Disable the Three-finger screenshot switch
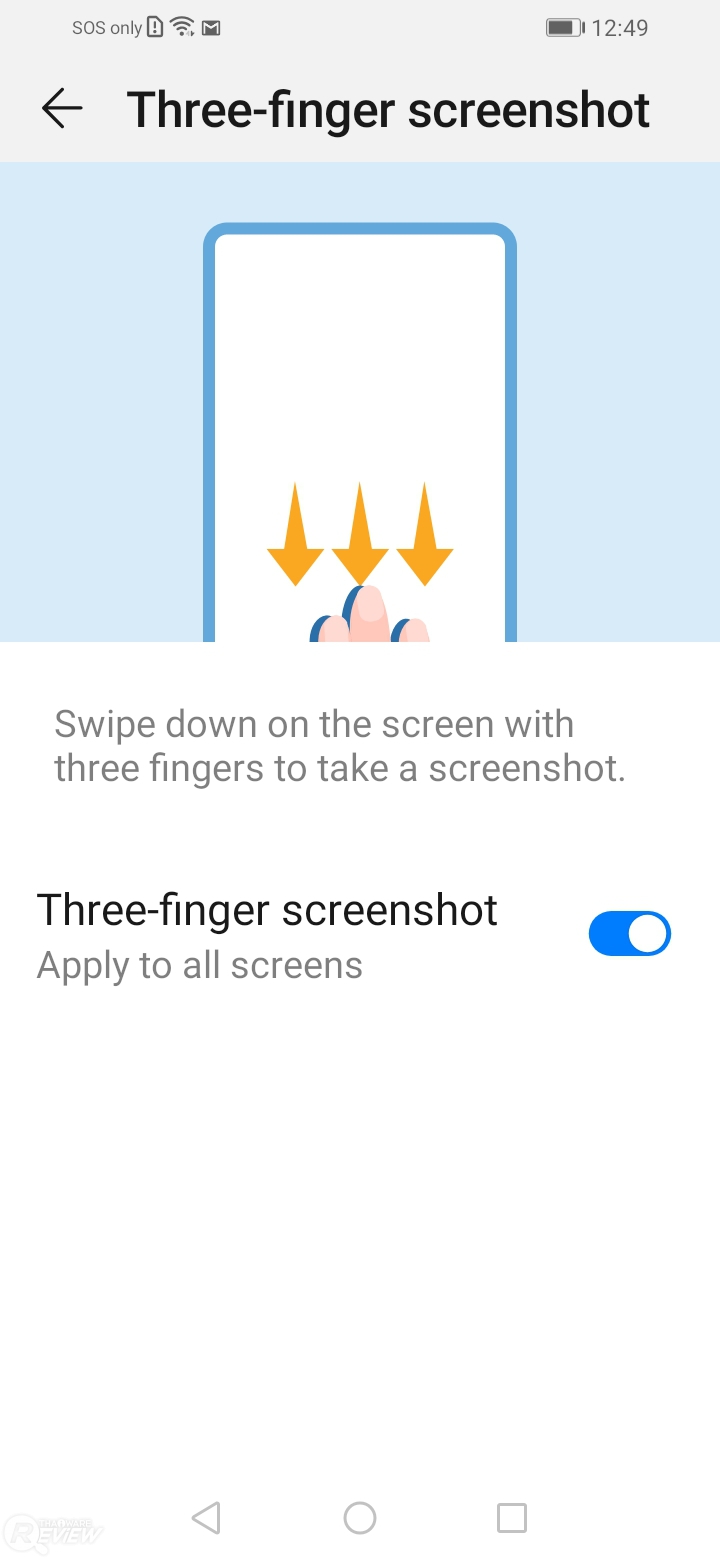Viewport: 720px width, 1560px height. pos(629,934)
